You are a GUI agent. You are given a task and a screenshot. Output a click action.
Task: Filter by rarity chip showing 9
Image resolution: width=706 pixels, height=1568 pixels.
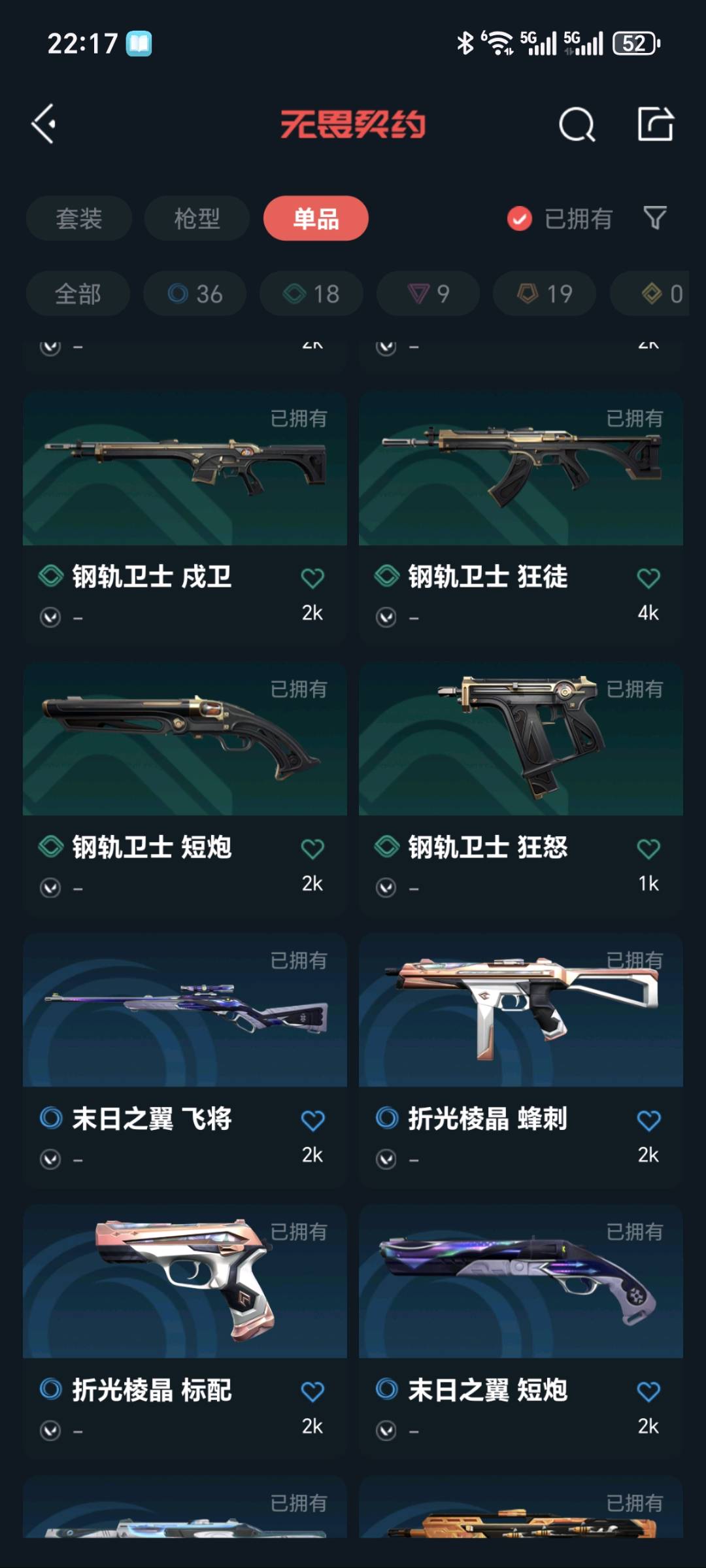428,294
